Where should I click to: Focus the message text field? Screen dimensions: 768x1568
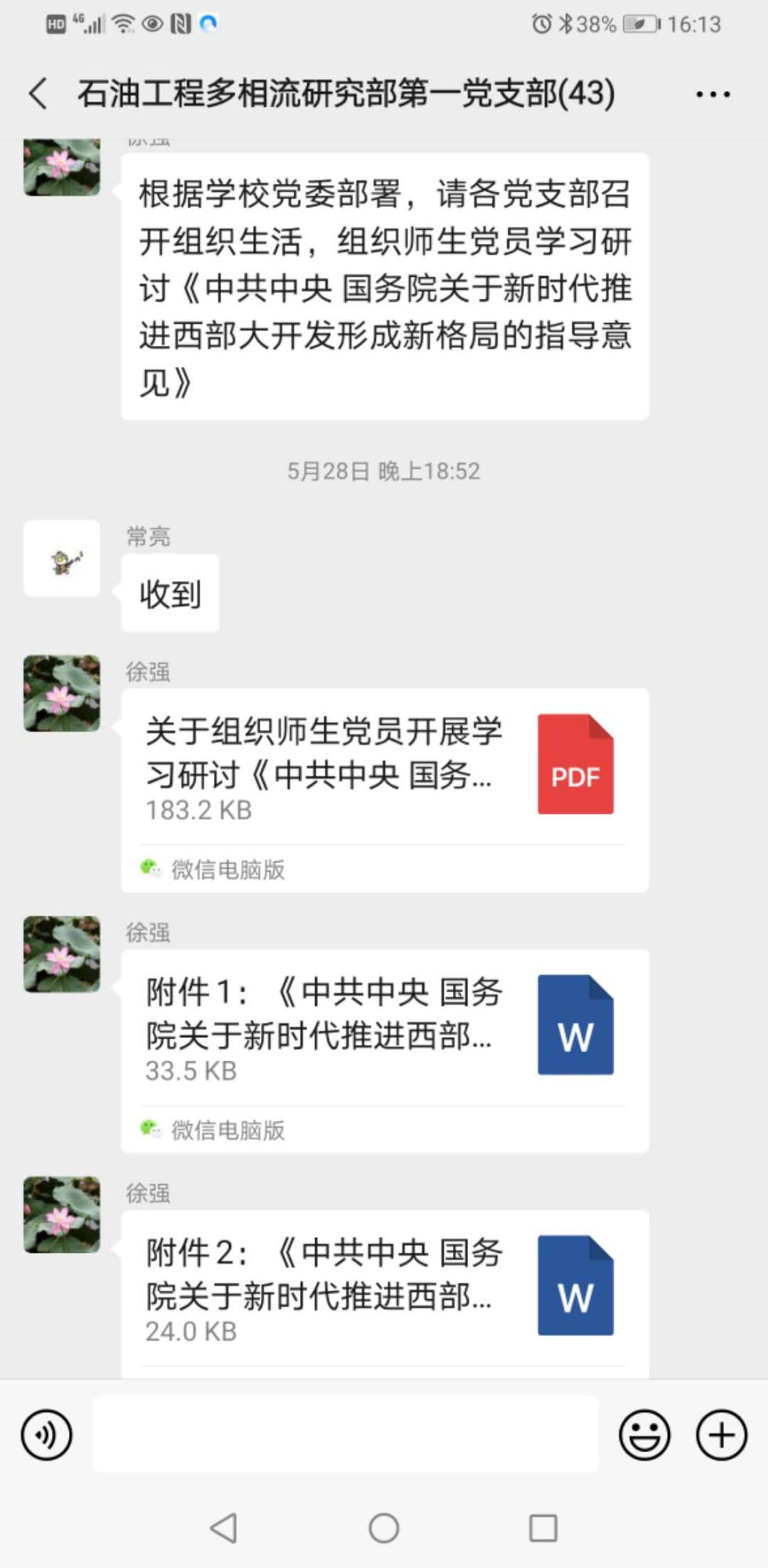(345, 1434)
